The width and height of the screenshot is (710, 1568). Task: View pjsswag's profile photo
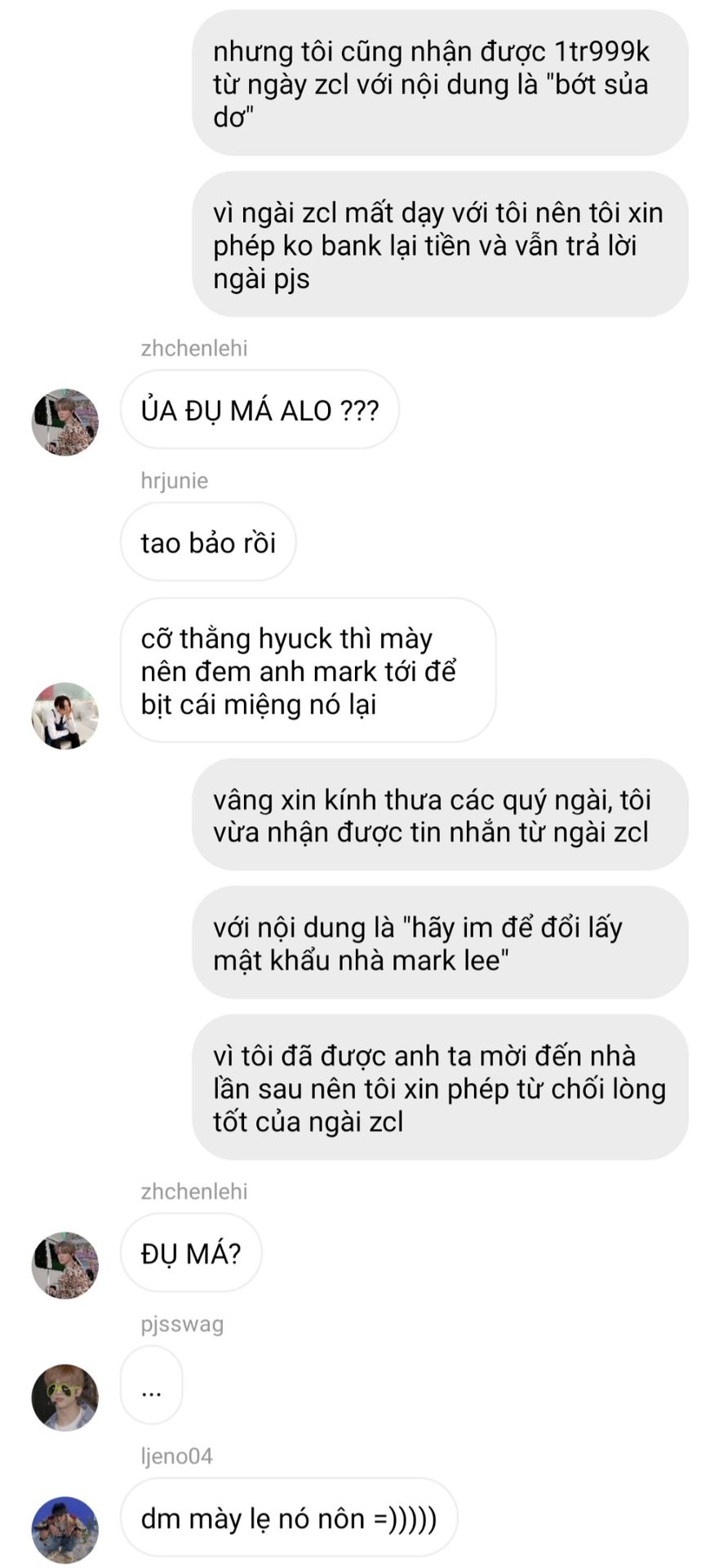(65, 1397)
